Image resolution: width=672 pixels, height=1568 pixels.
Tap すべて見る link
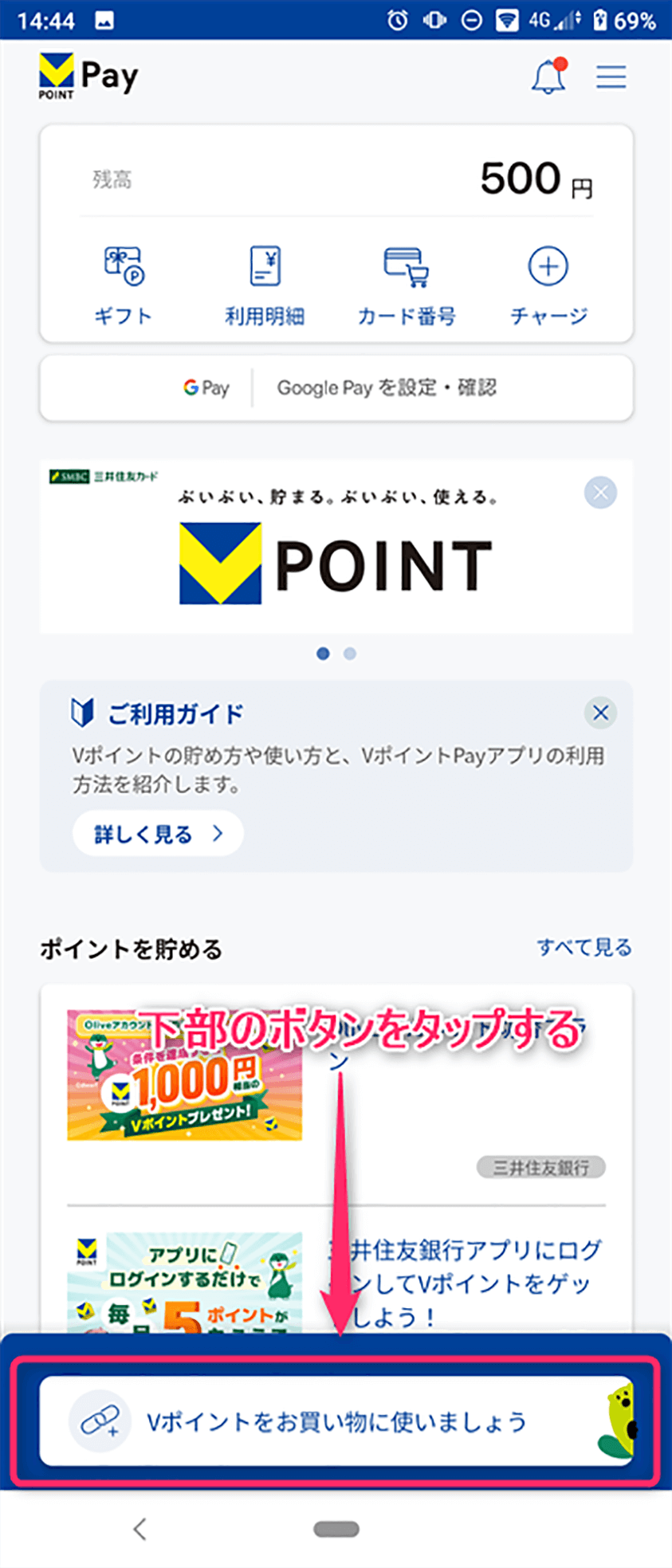click(584, 948)
